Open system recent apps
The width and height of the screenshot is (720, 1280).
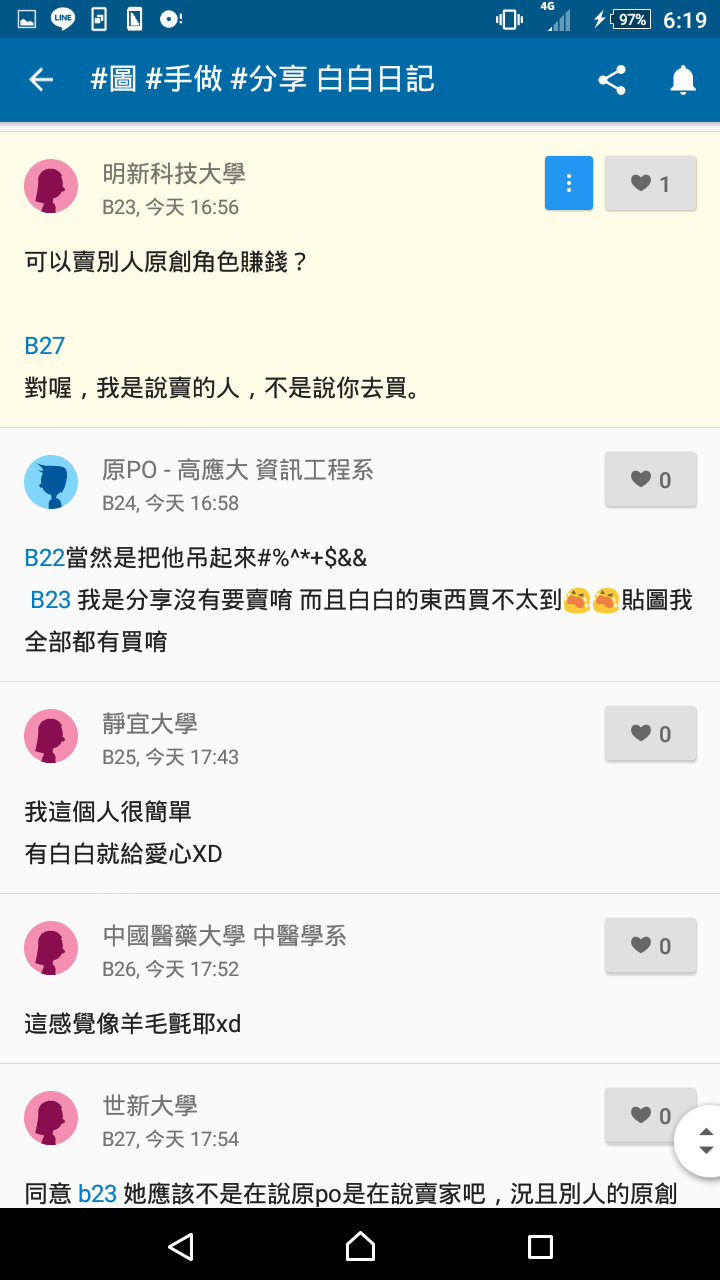540,1245
